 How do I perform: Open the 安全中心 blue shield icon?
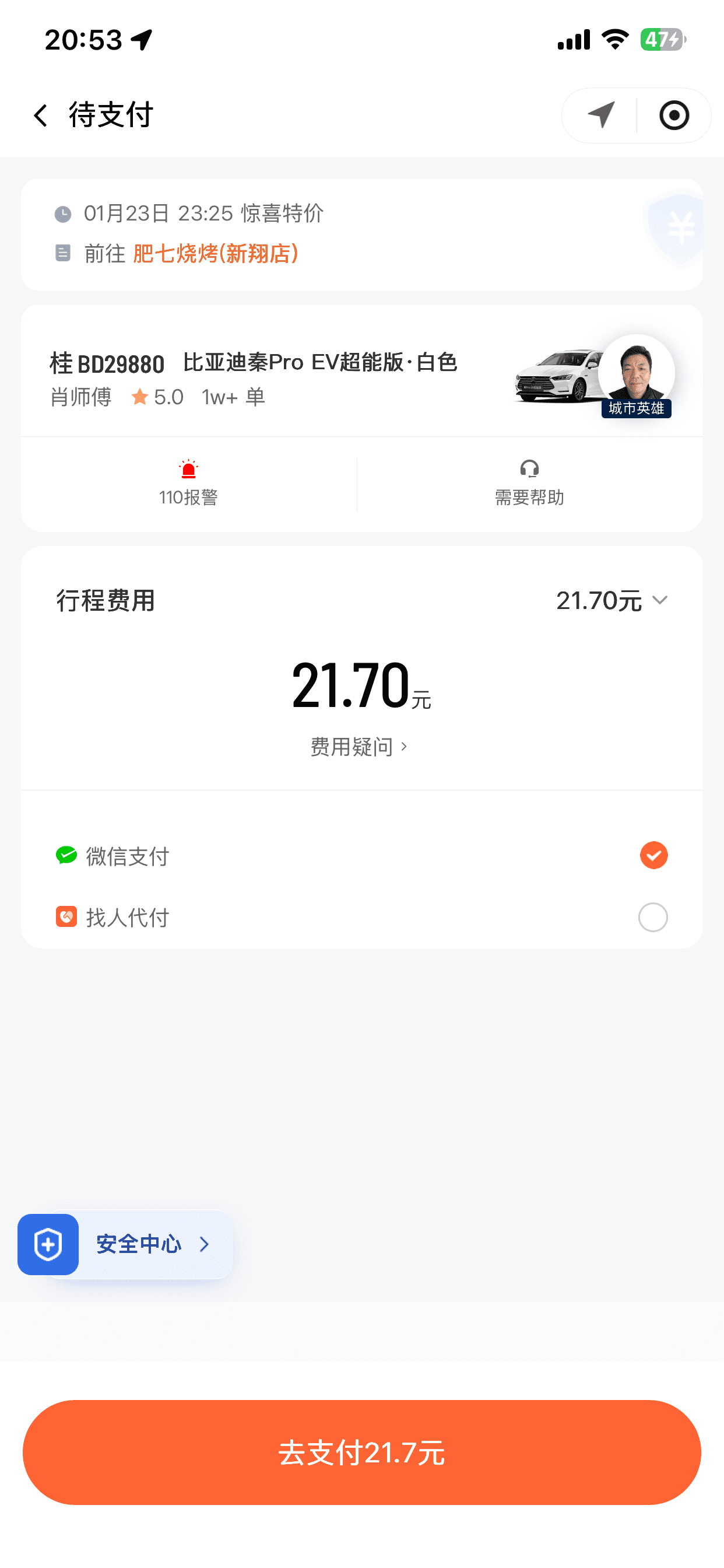[x=48, y=1244]
